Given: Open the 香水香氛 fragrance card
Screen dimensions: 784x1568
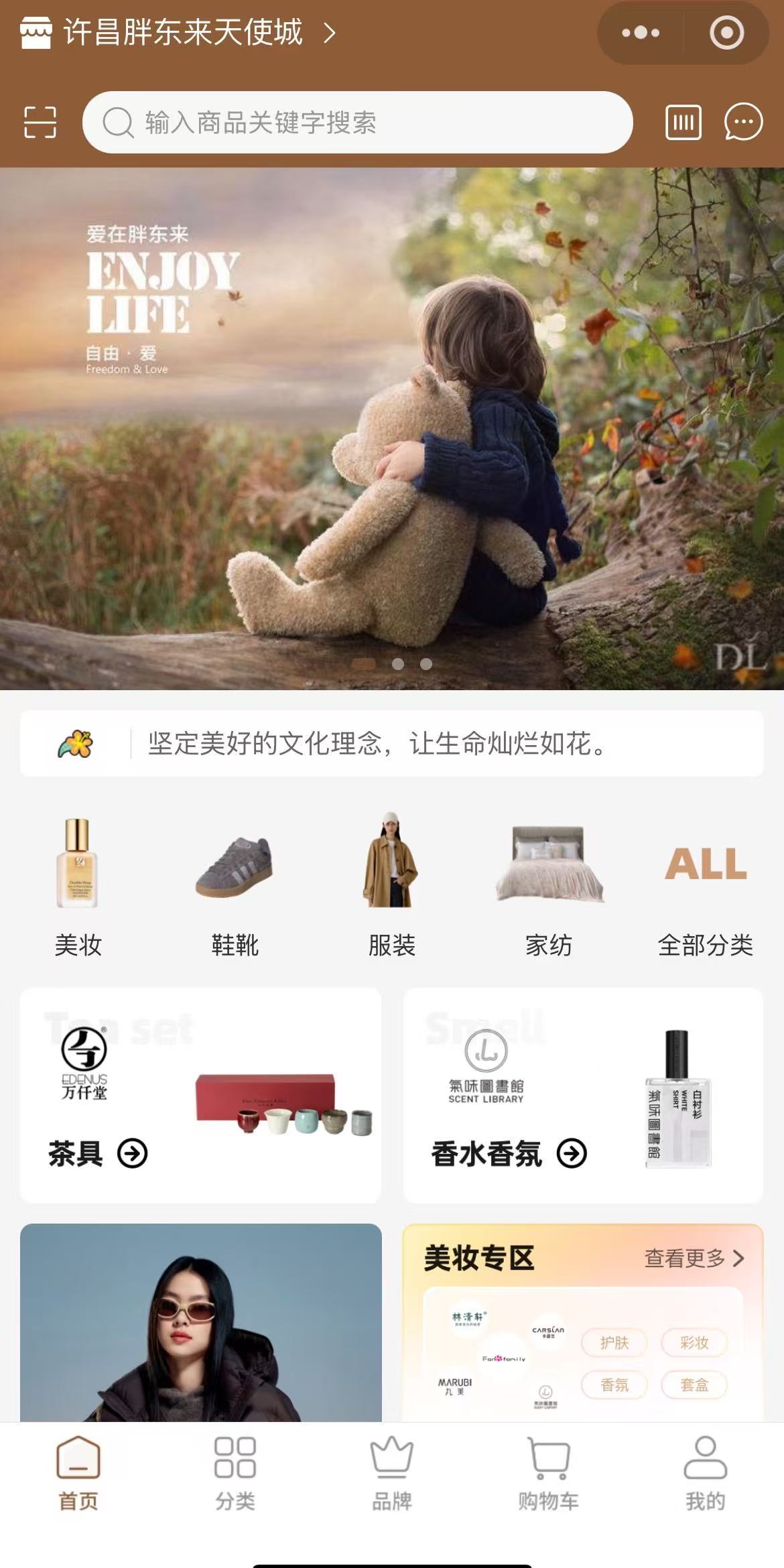Looking at the screenshot, I should tap(582, 1096).
